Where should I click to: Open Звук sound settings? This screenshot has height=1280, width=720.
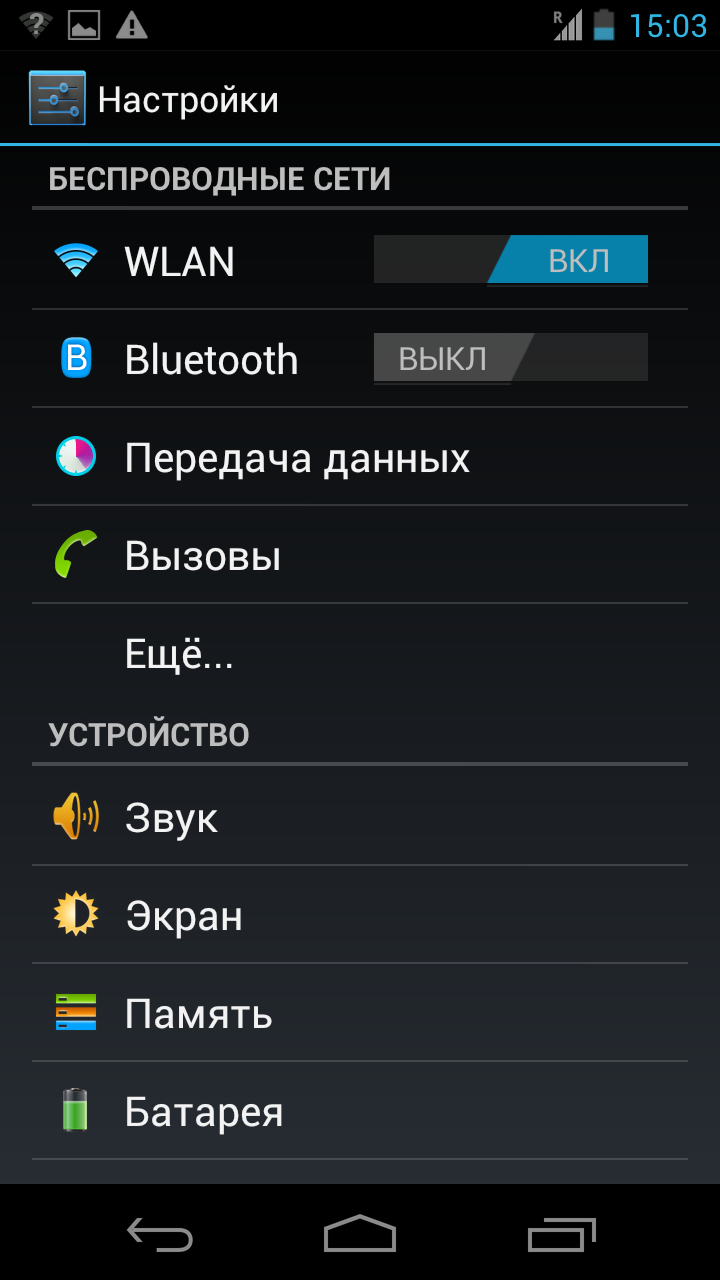pyautogui.click(x=360, y=817)
